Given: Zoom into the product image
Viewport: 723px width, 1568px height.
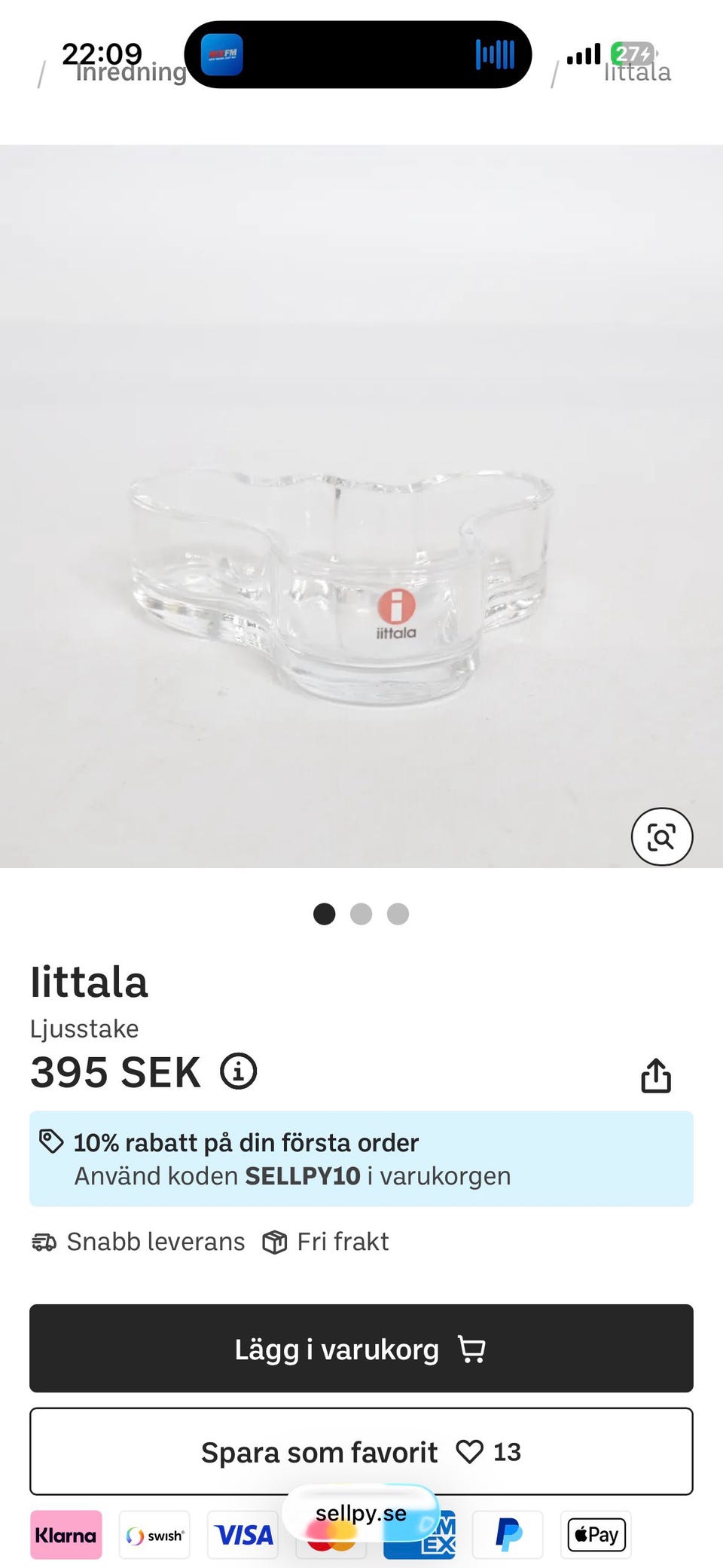Looking at the screenshot, I should tap(661, 836).
